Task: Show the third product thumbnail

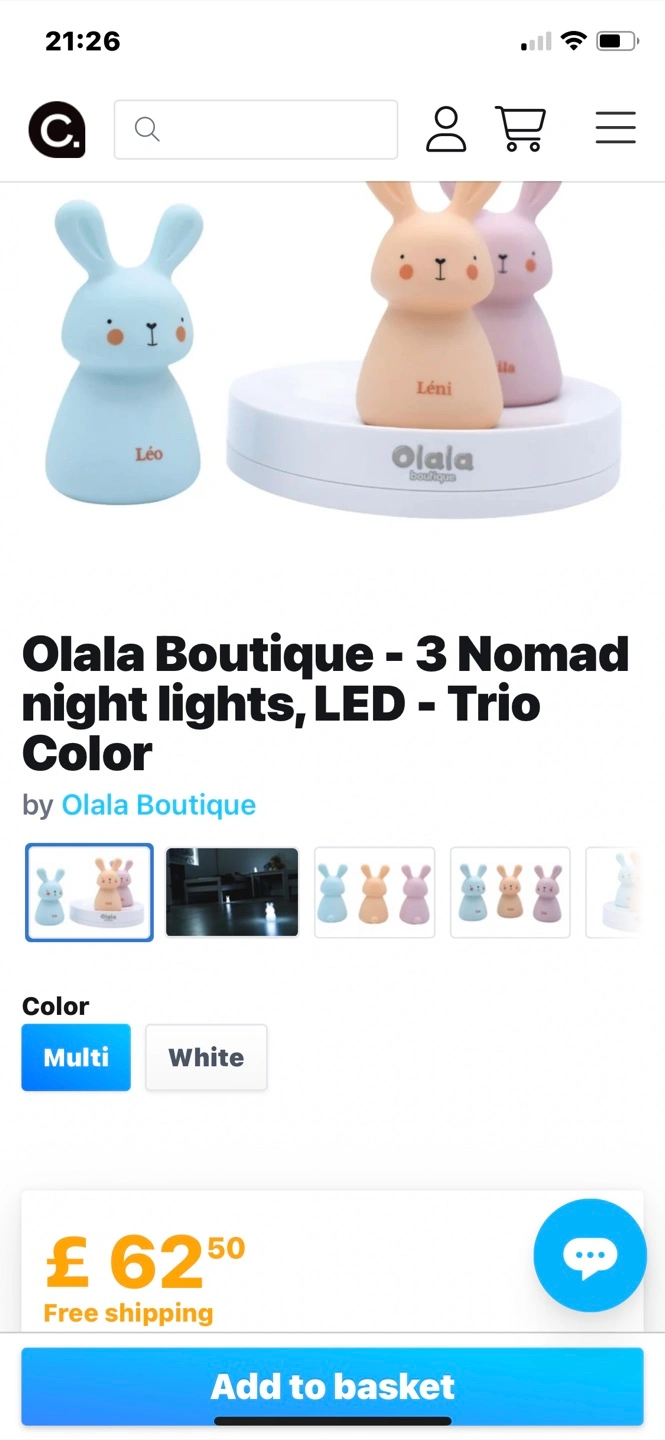Action: point(374,892)
